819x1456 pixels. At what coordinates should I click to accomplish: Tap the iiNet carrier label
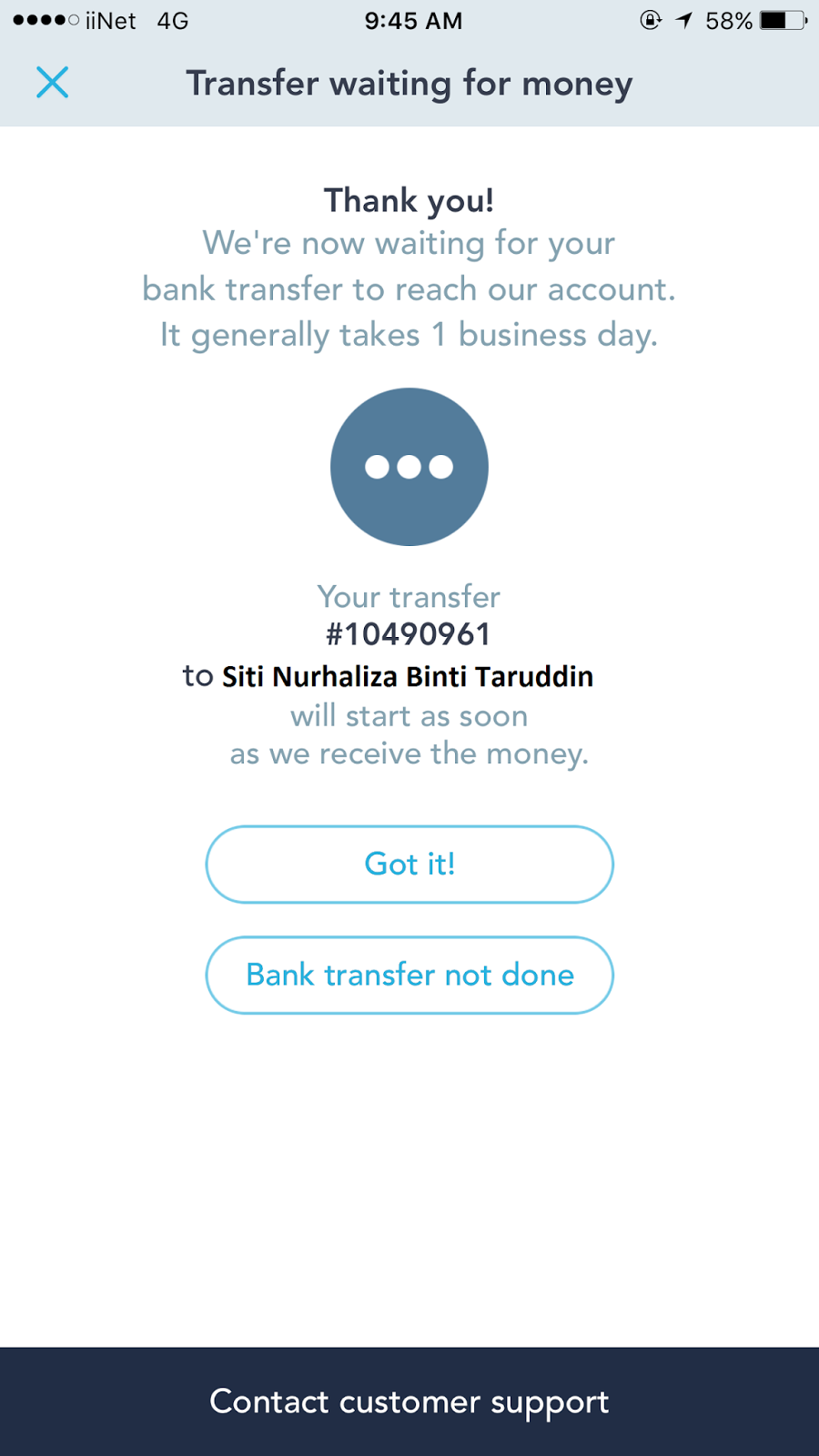111,20
